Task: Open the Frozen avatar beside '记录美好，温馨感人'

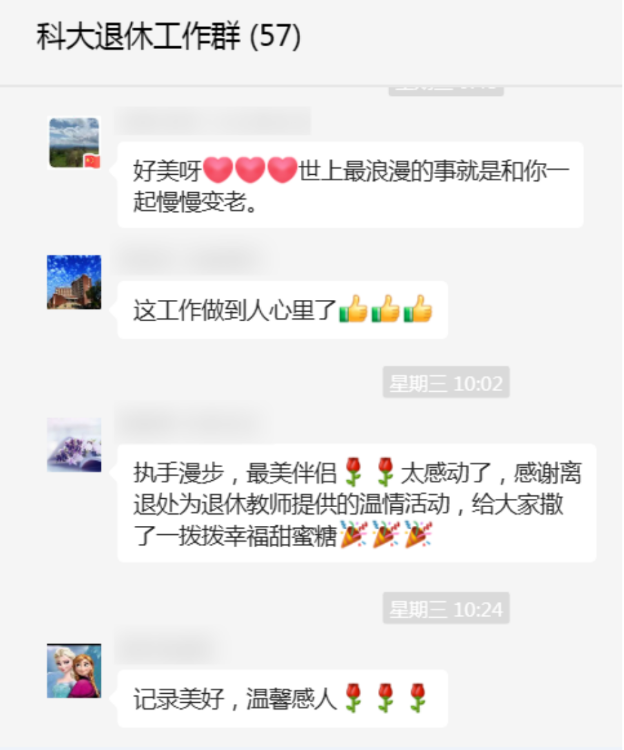Action: (74, 670)
